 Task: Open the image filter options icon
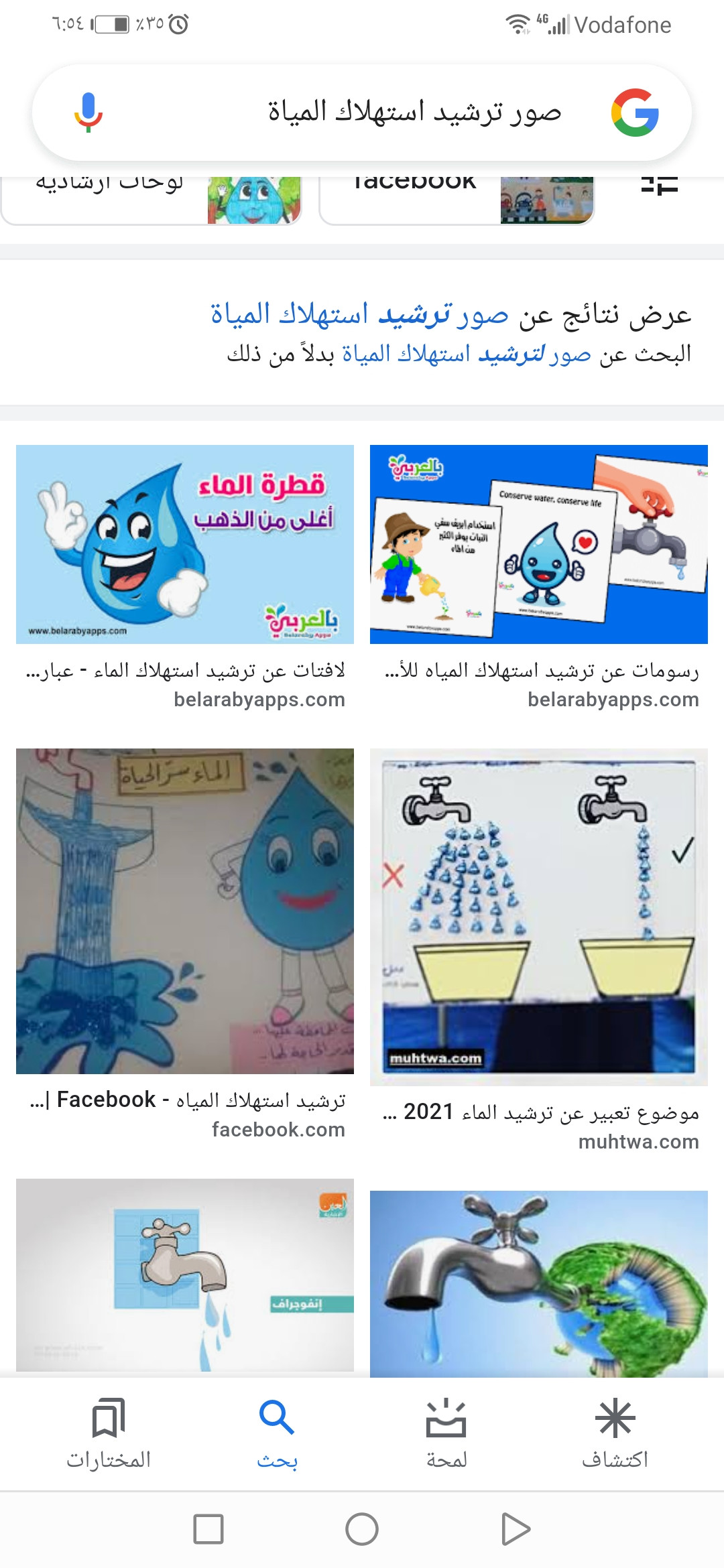(x=659, y=185)
